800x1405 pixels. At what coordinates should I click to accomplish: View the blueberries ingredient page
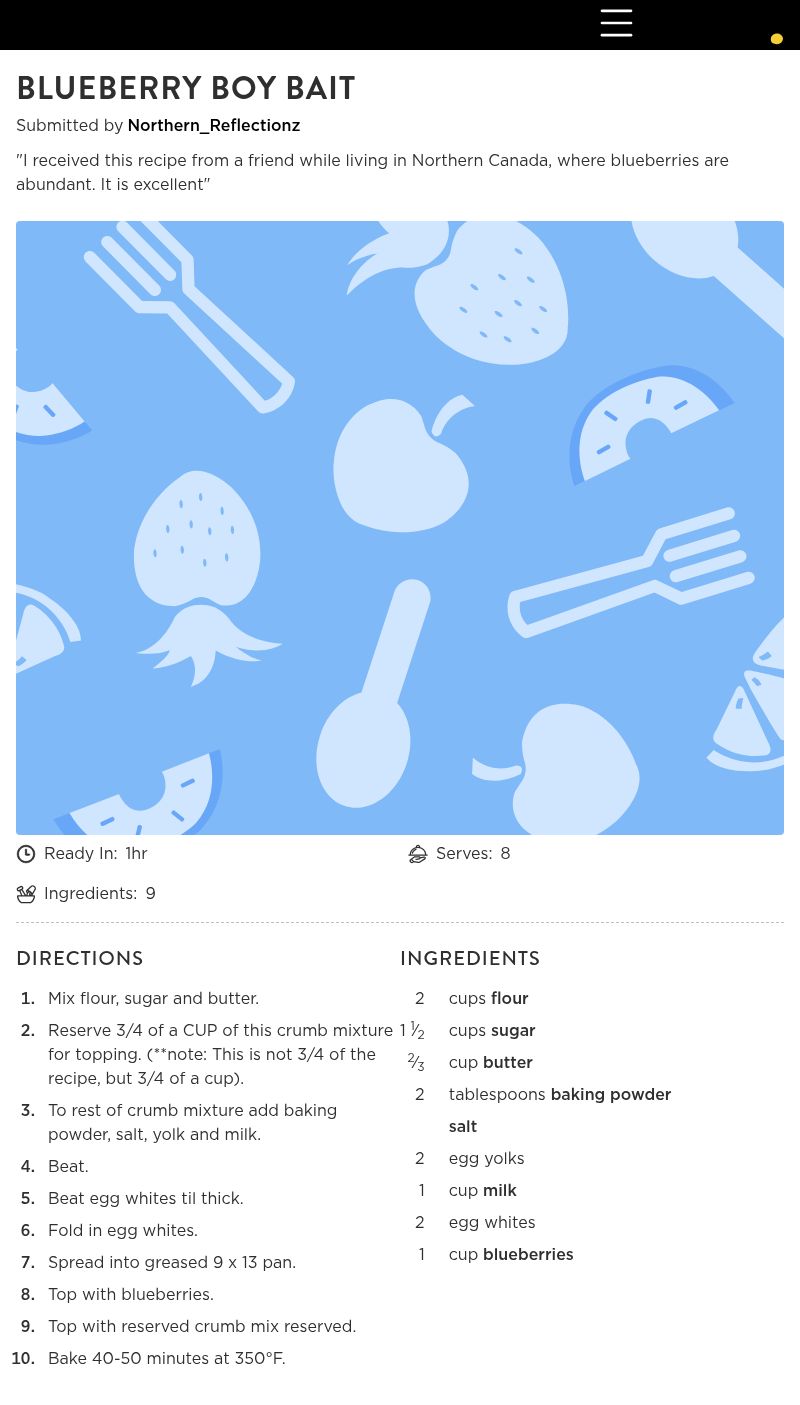coord(528,1255)
